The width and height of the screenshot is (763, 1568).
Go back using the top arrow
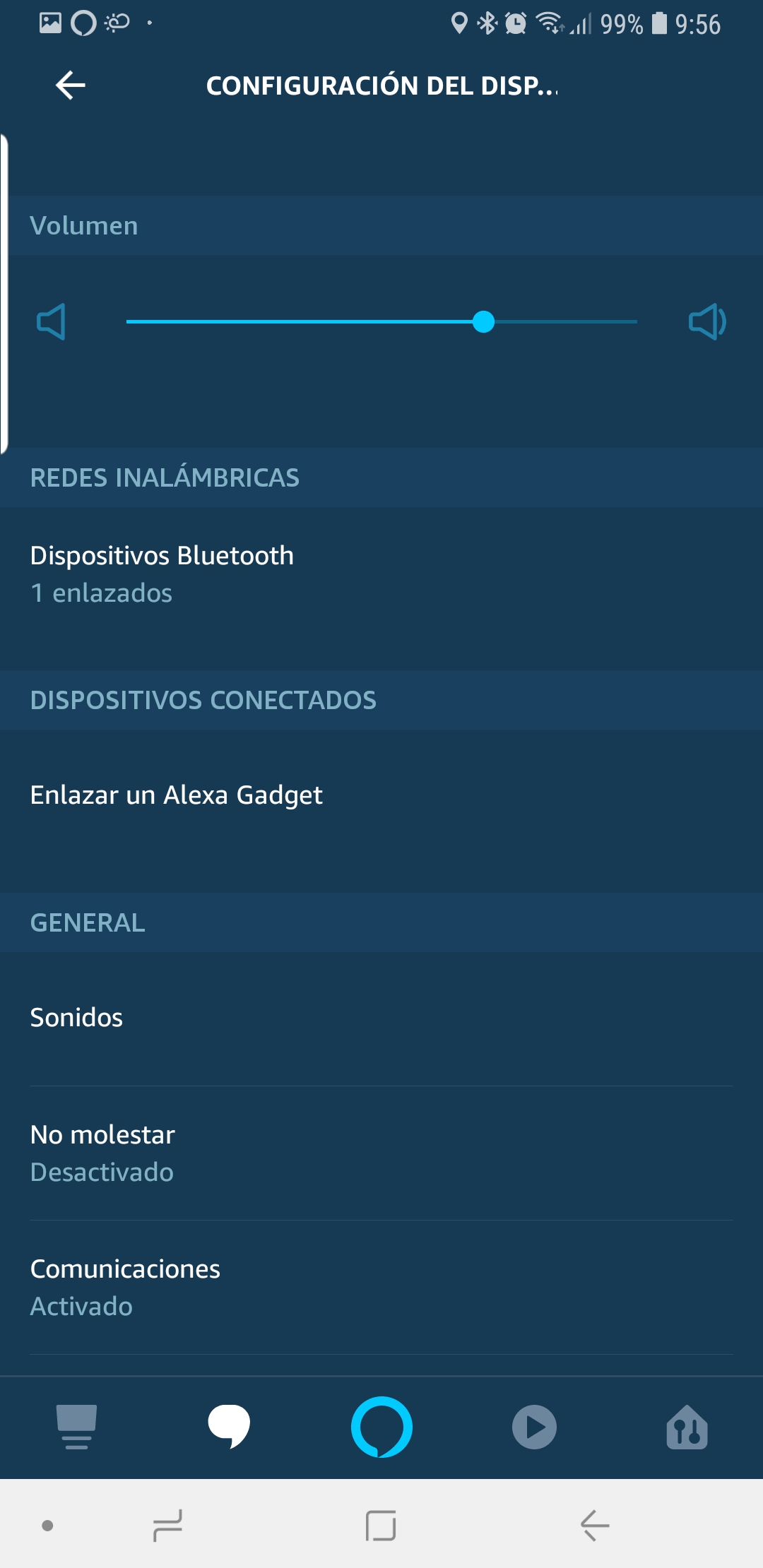click(71, 85)
